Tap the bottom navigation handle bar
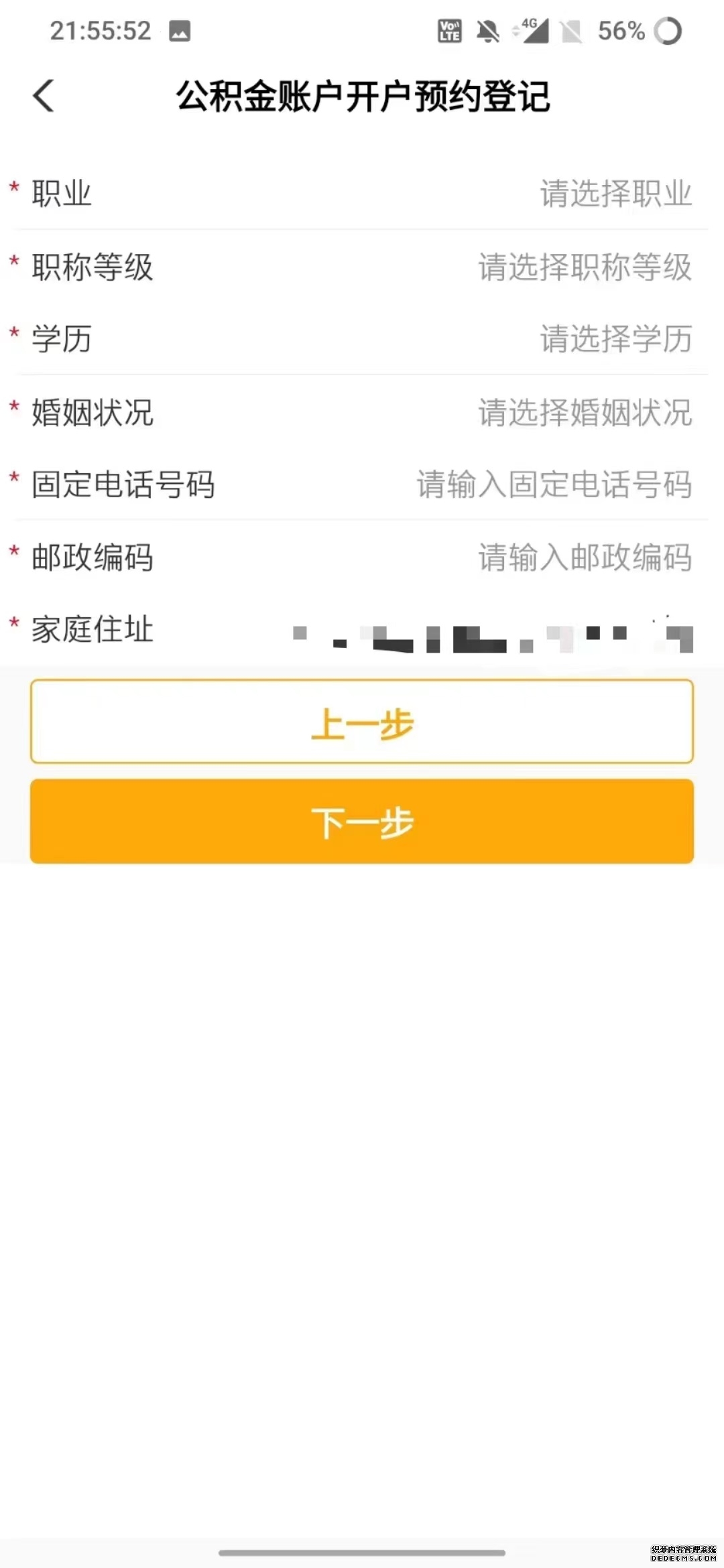The height and width of the screenshot is (1568, 724). pos(362,1553)
